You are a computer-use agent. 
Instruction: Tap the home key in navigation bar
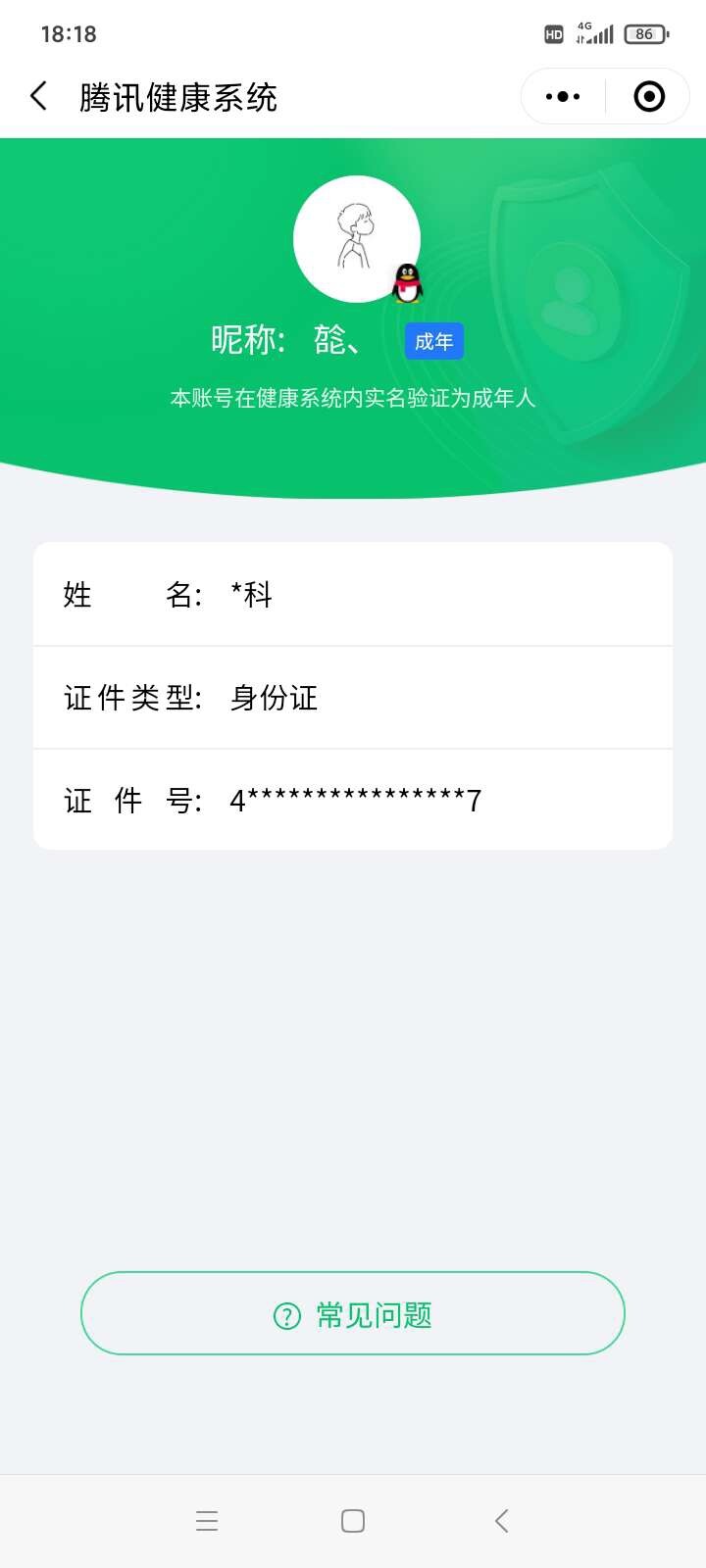tap(352, 1520)
